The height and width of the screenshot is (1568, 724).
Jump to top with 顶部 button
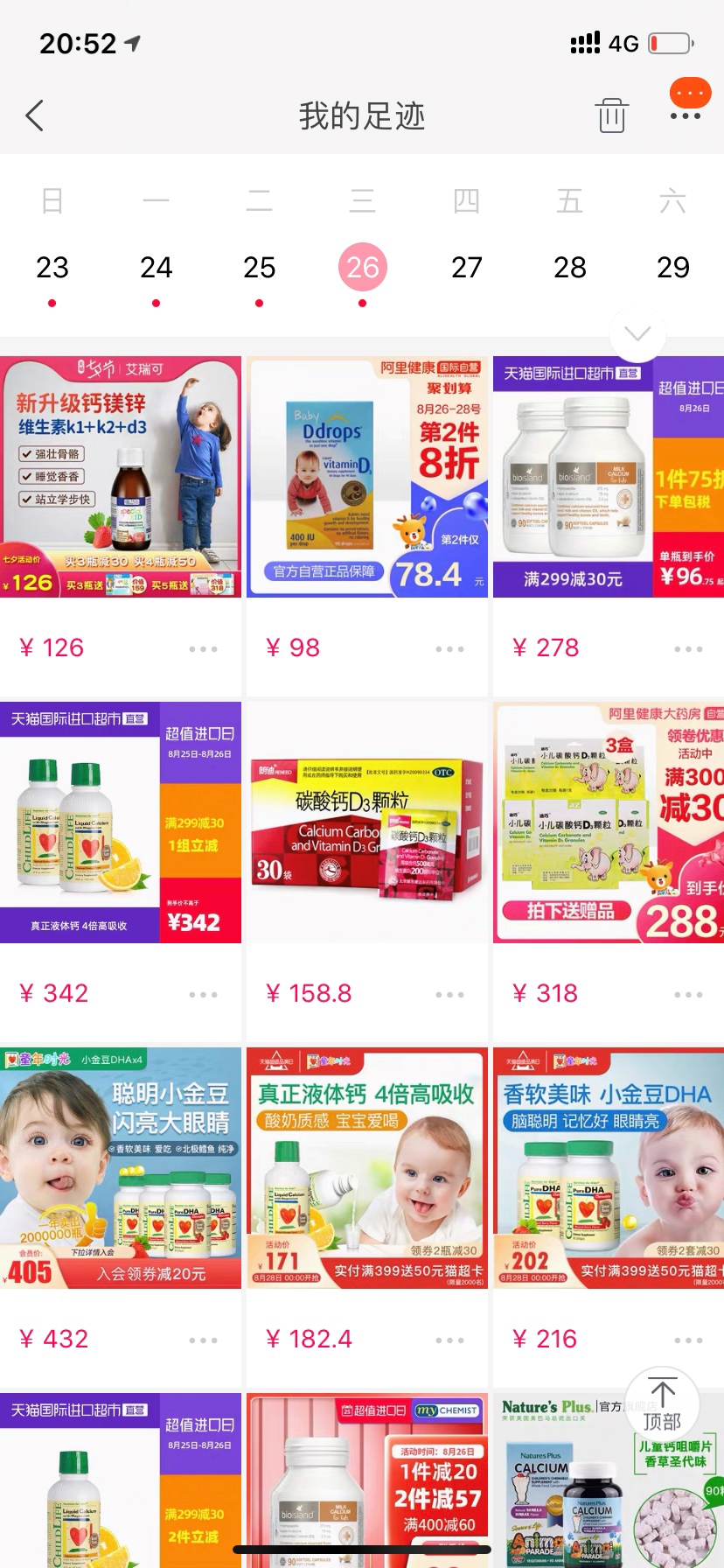662,1403
